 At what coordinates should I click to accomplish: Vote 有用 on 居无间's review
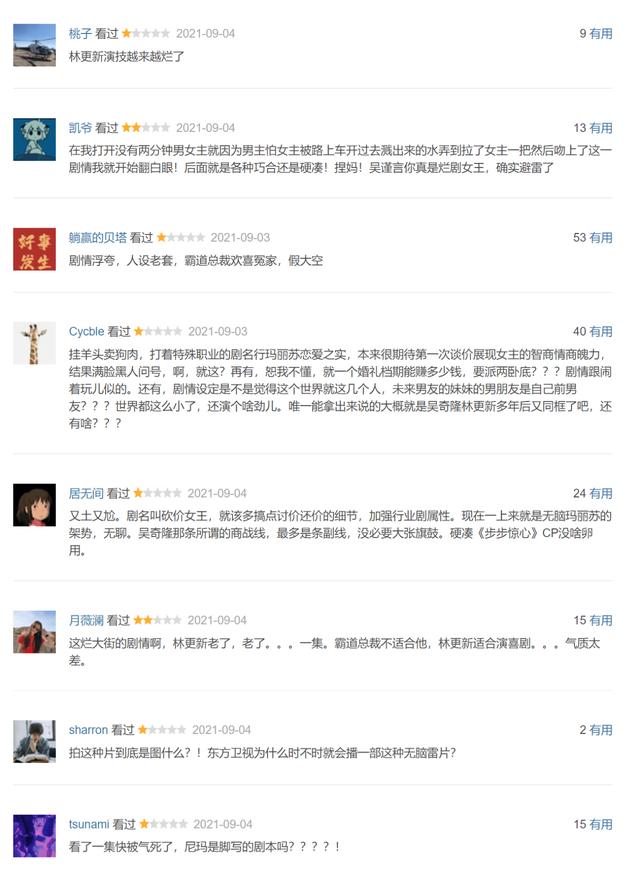(601, 493)
